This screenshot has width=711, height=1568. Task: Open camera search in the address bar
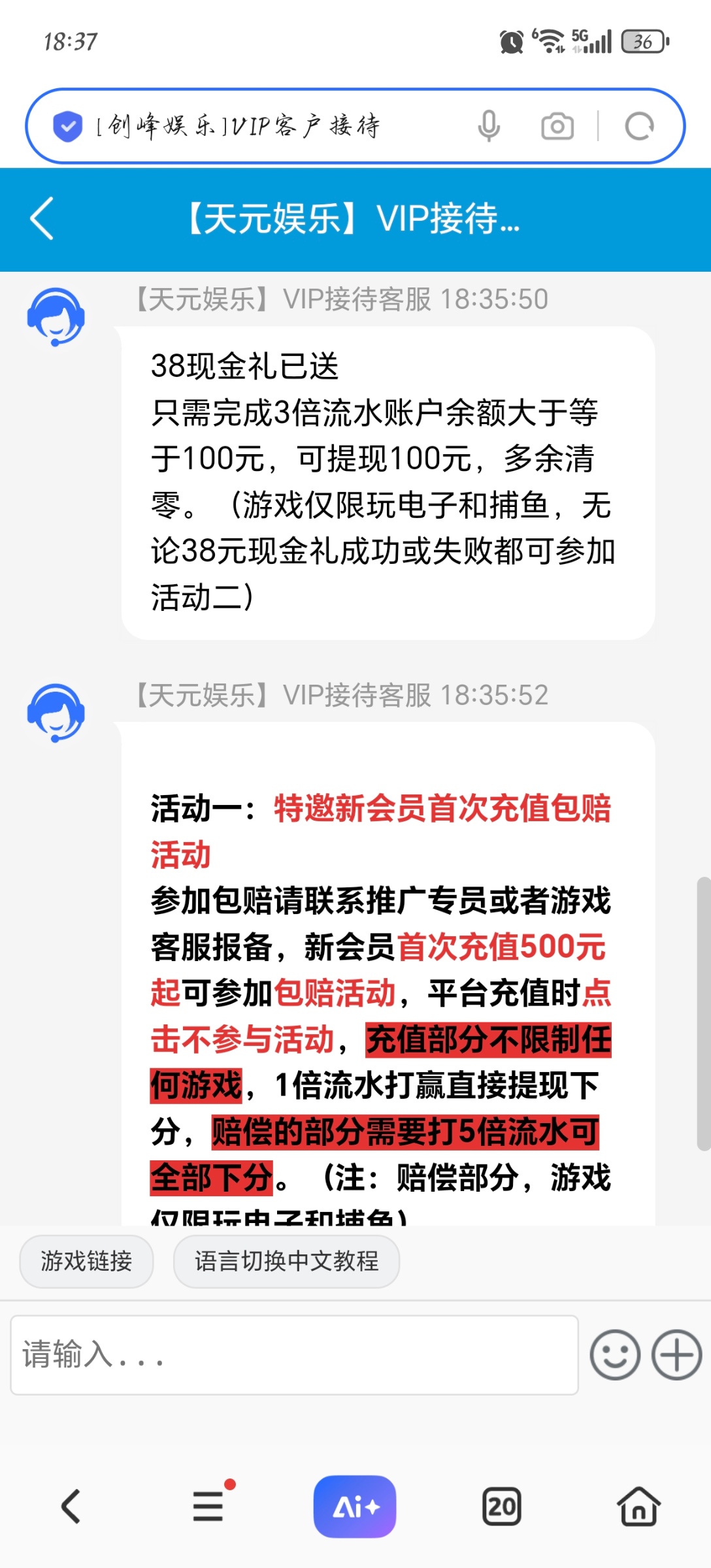(557, 126)
